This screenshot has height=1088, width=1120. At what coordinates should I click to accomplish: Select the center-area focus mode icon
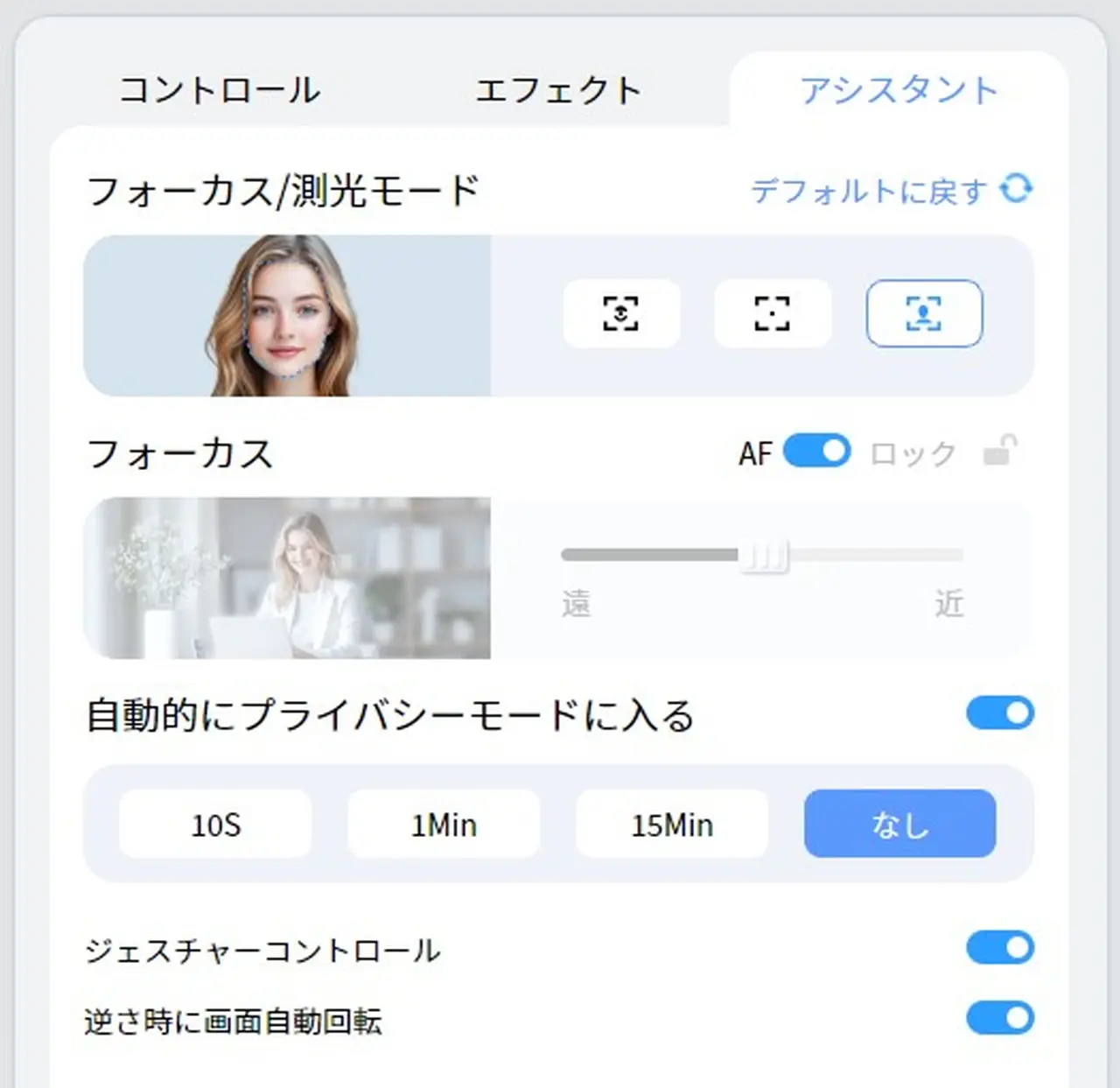773,313
